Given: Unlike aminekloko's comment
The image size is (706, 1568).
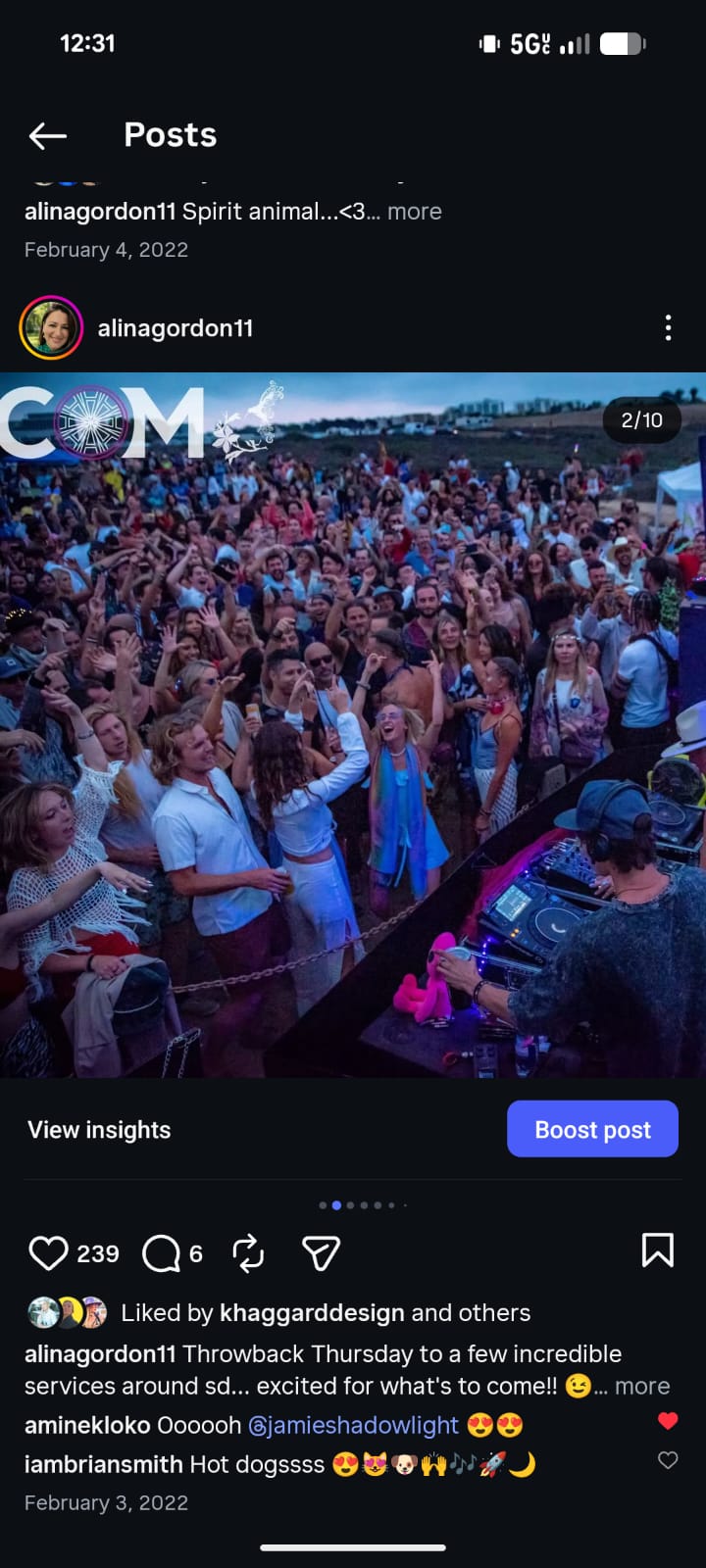Looking at the screenshot, I should pos(668,1421).
